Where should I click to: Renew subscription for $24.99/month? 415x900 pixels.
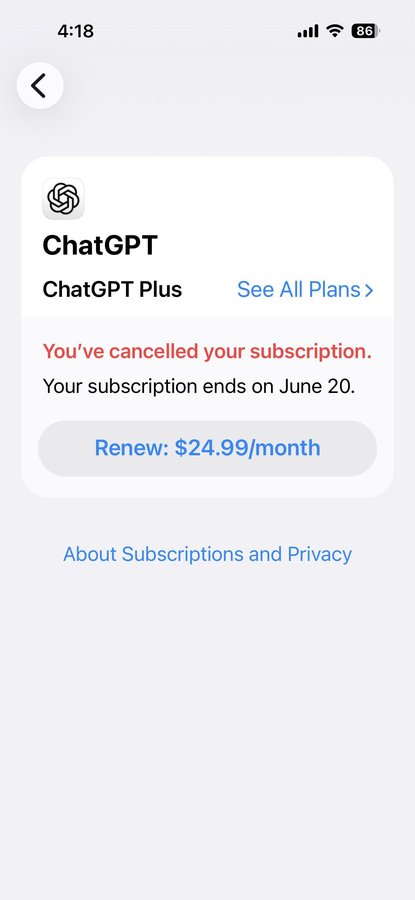coord(207,448)
